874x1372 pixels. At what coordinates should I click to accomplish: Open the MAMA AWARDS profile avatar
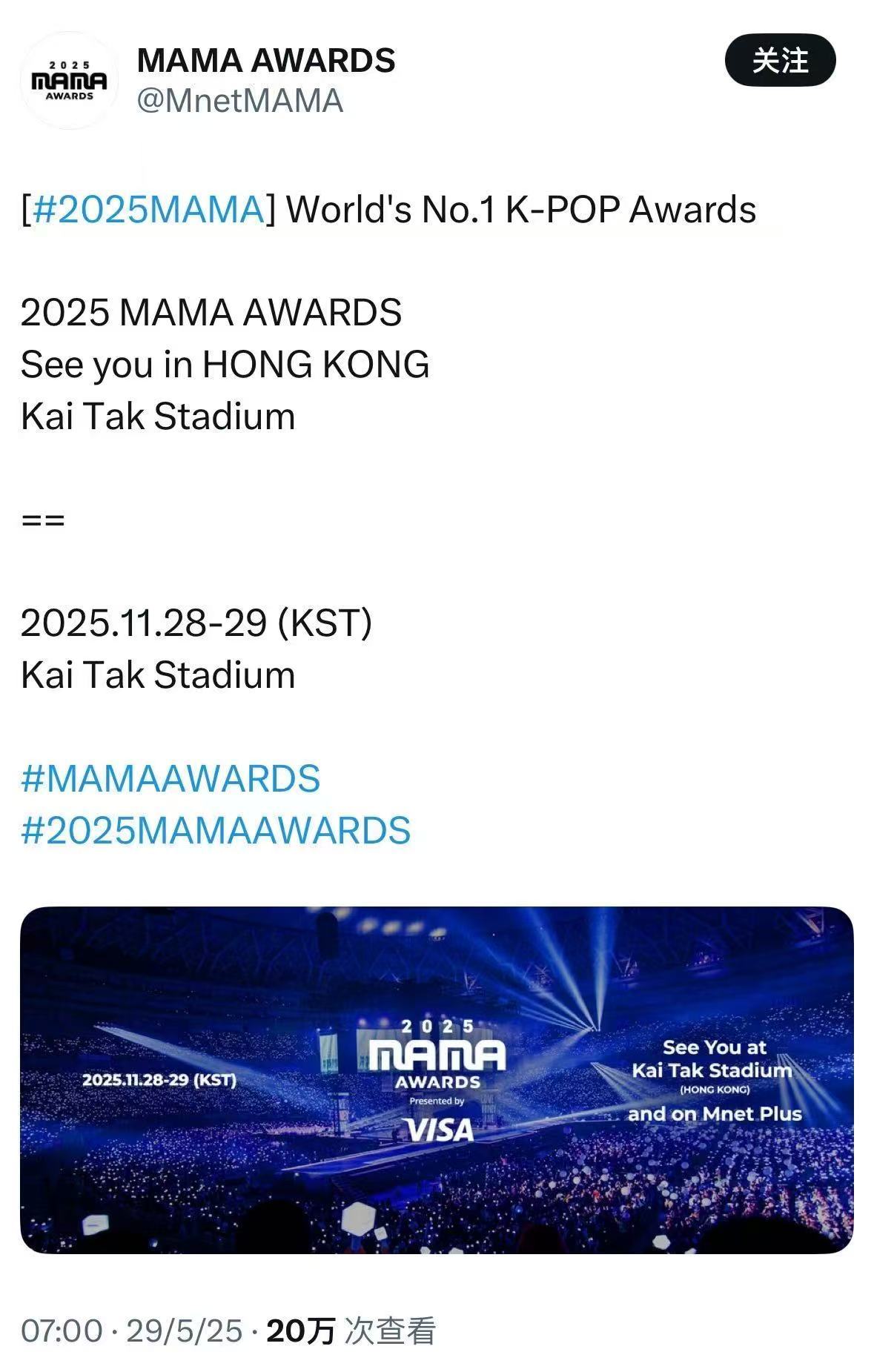coord(69,80)
